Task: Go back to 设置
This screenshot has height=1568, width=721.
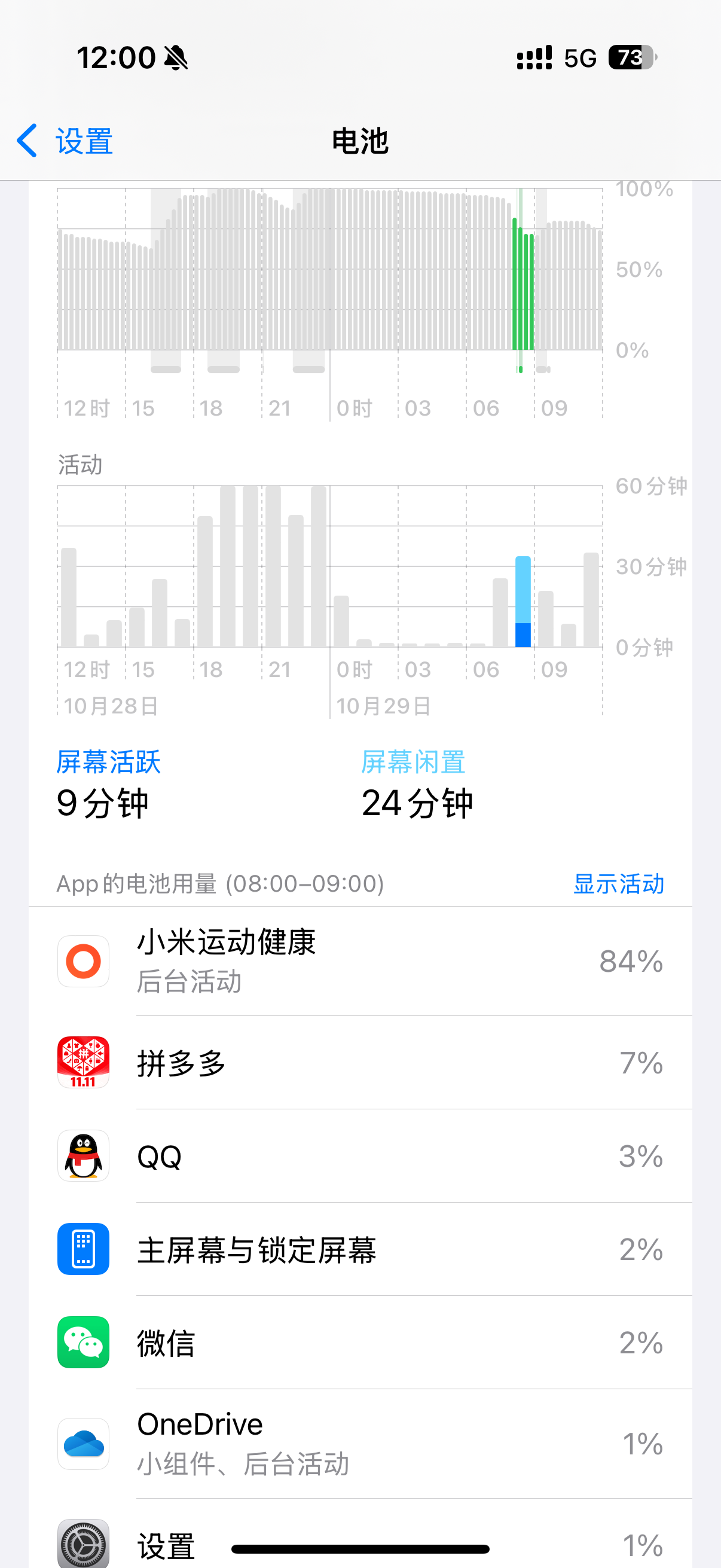Action: point(65,141)
